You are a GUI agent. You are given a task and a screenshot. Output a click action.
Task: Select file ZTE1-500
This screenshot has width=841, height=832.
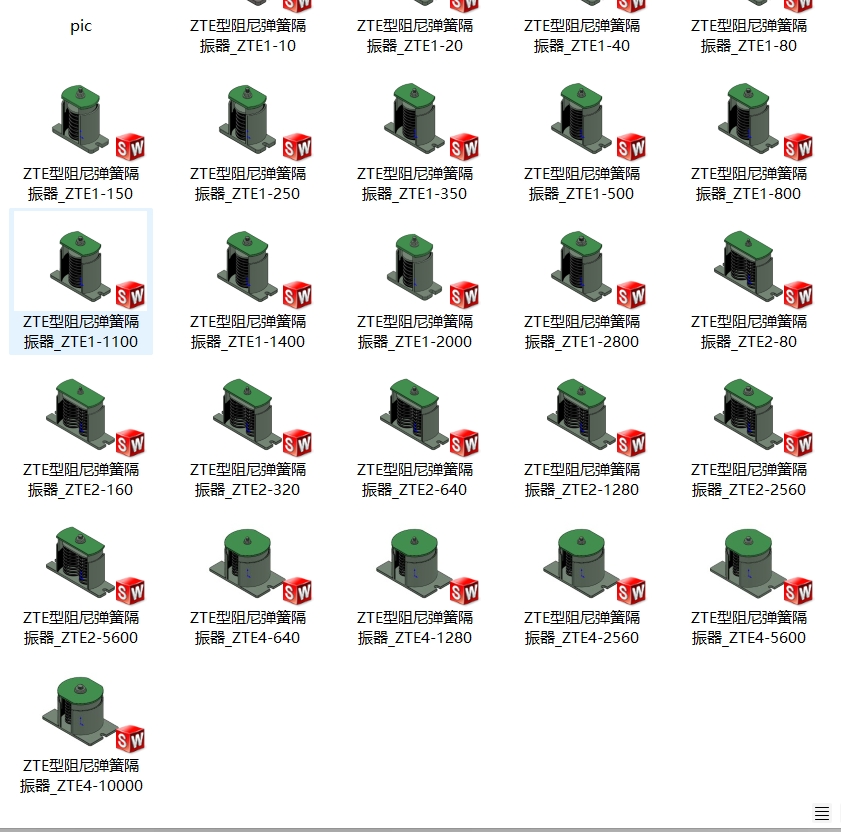click(x=582, y=120)
